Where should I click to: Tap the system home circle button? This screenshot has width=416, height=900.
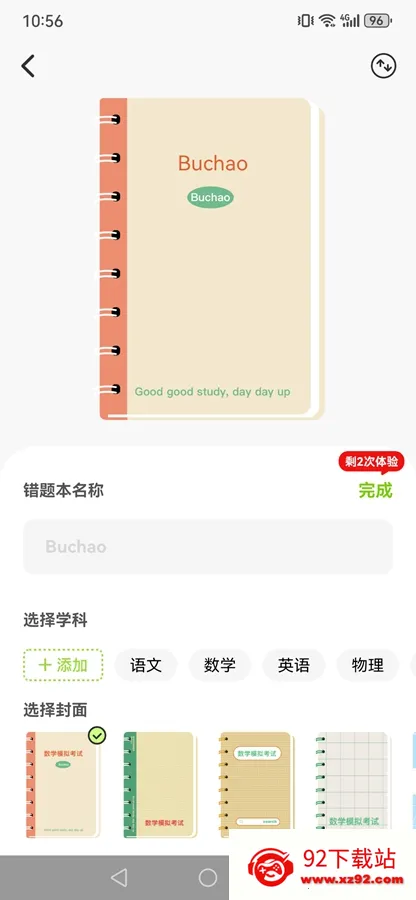coord(208,877)
